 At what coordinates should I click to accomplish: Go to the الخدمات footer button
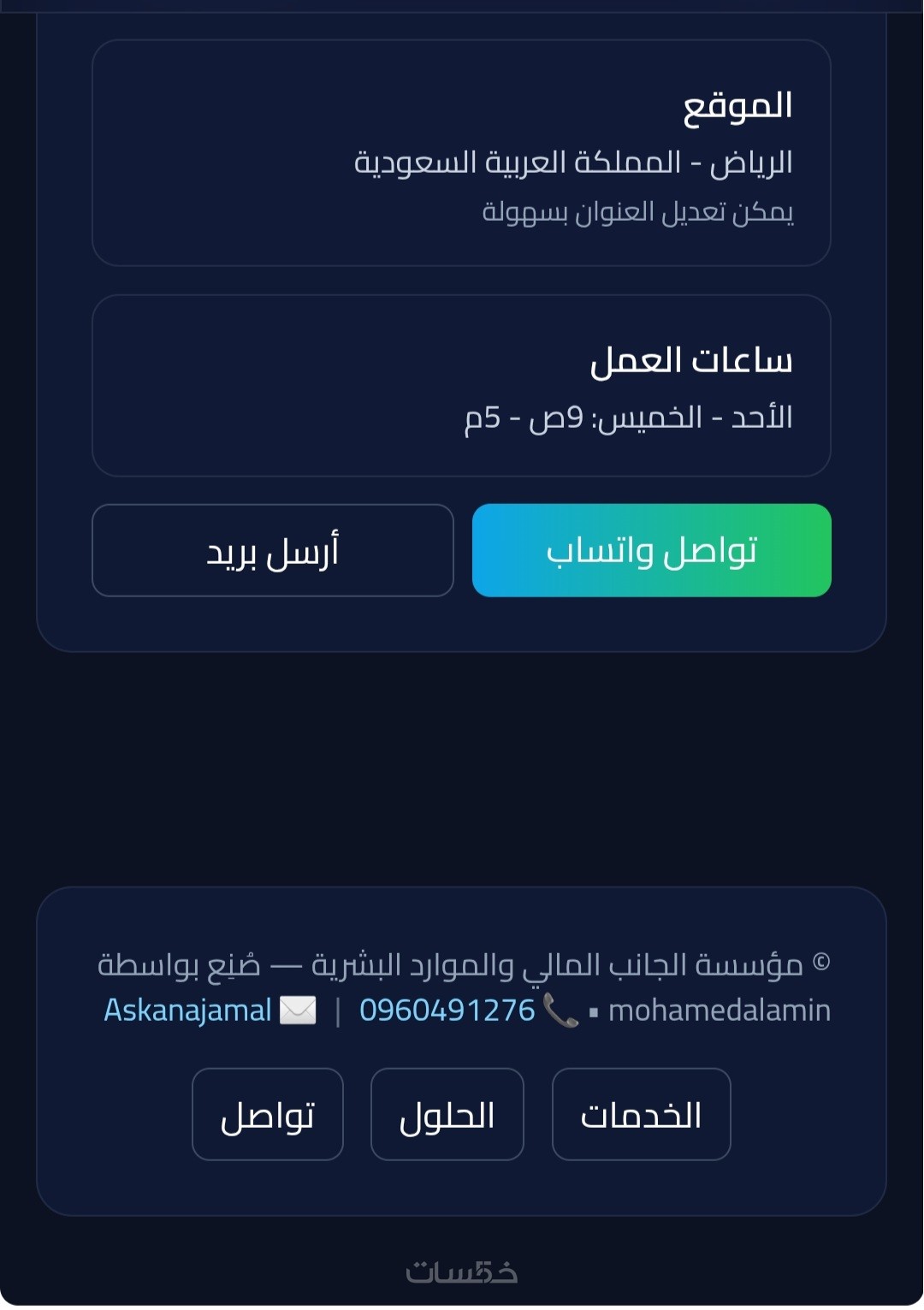[641, 1114]
